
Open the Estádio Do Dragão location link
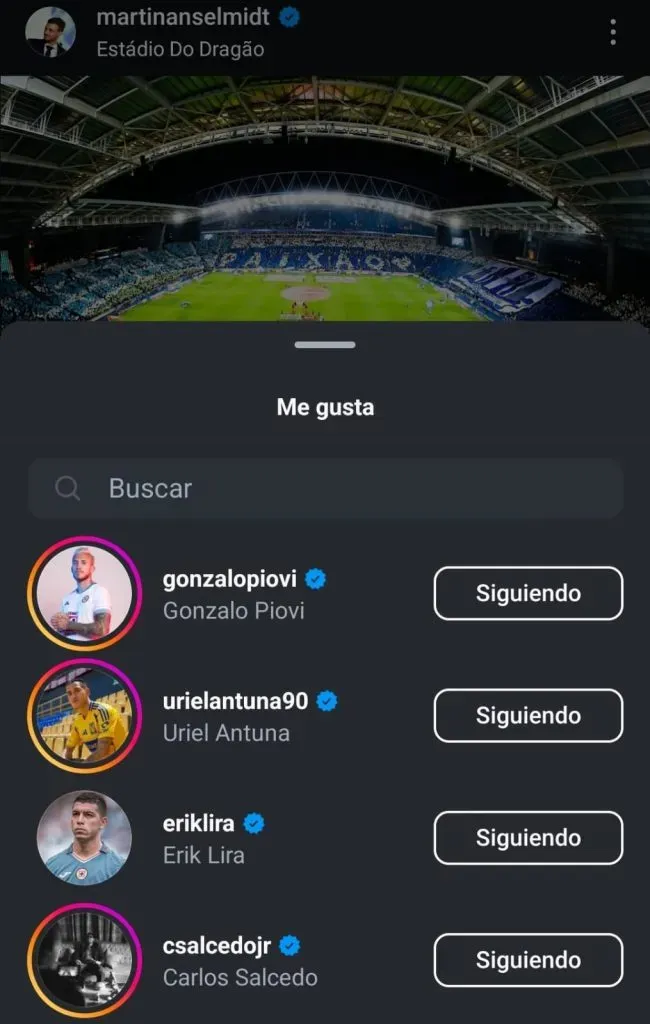(x=180, y=49)
